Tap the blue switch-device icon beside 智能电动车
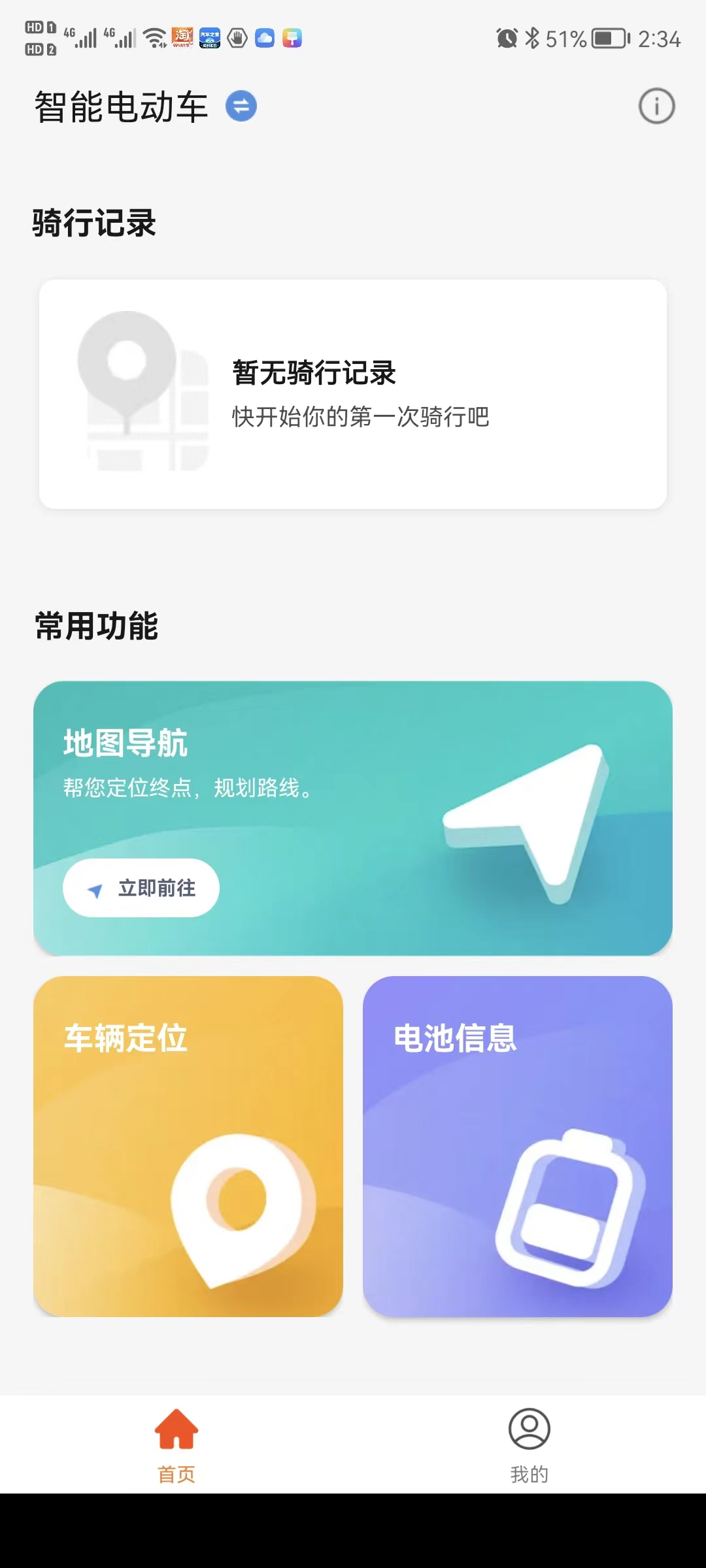 pos(241,106)
